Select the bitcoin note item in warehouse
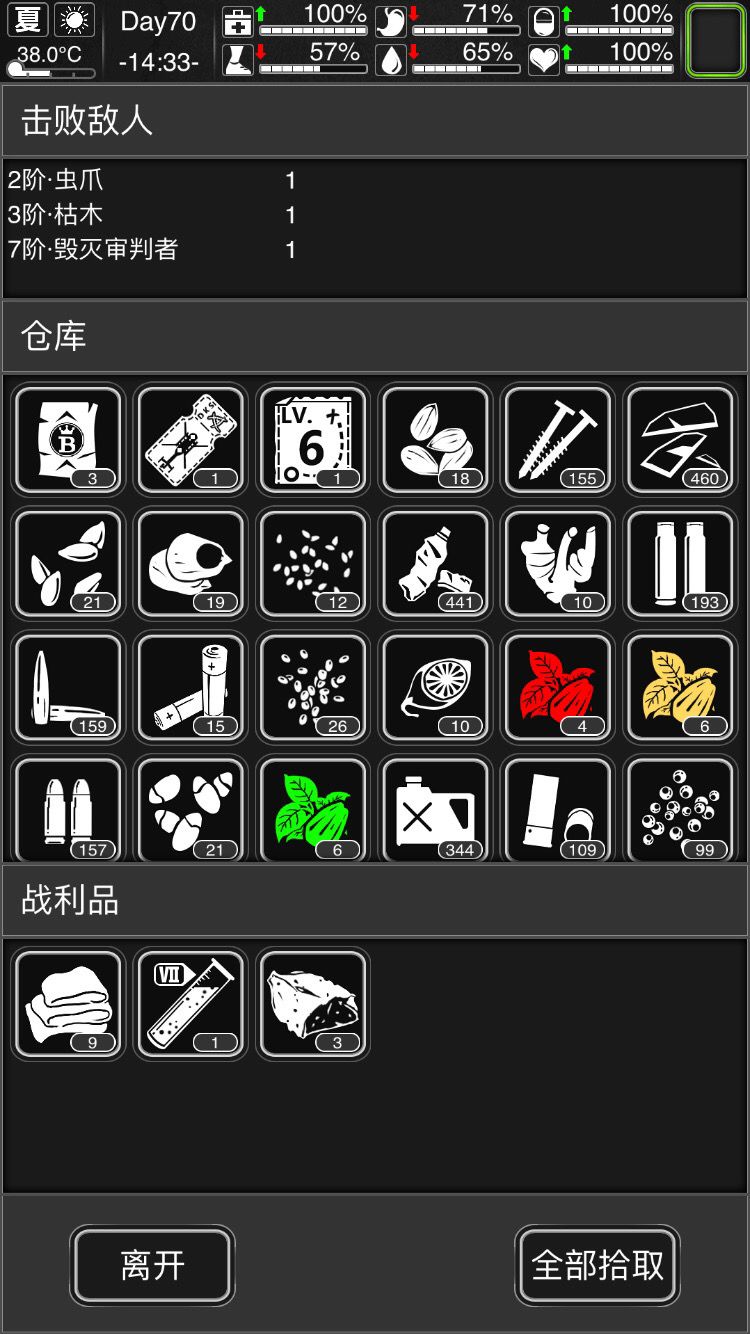This screenshot has height=1334, width=750. (x=67, y=440)
